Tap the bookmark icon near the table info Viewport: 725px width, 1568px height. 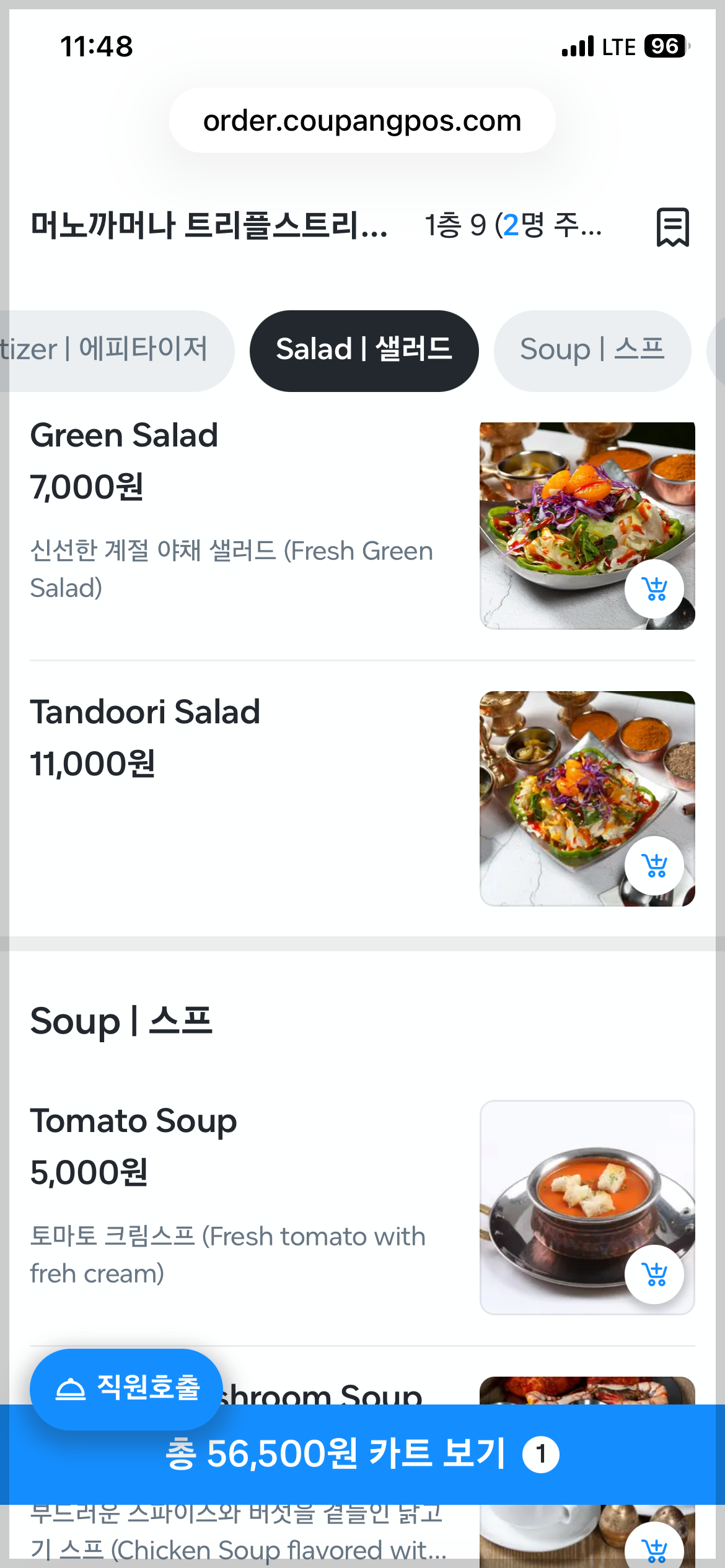point(673,228)
